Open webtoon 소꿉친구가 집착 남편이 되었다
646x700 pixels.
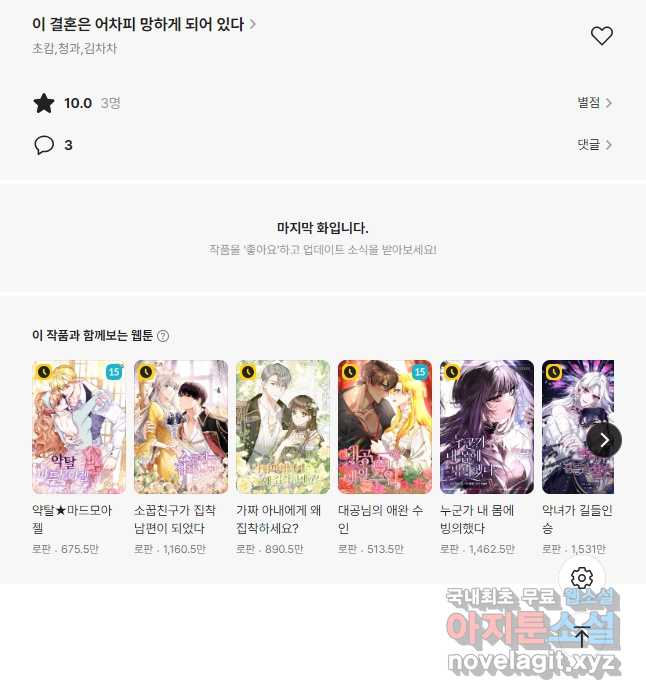click(x=181, y=427)
